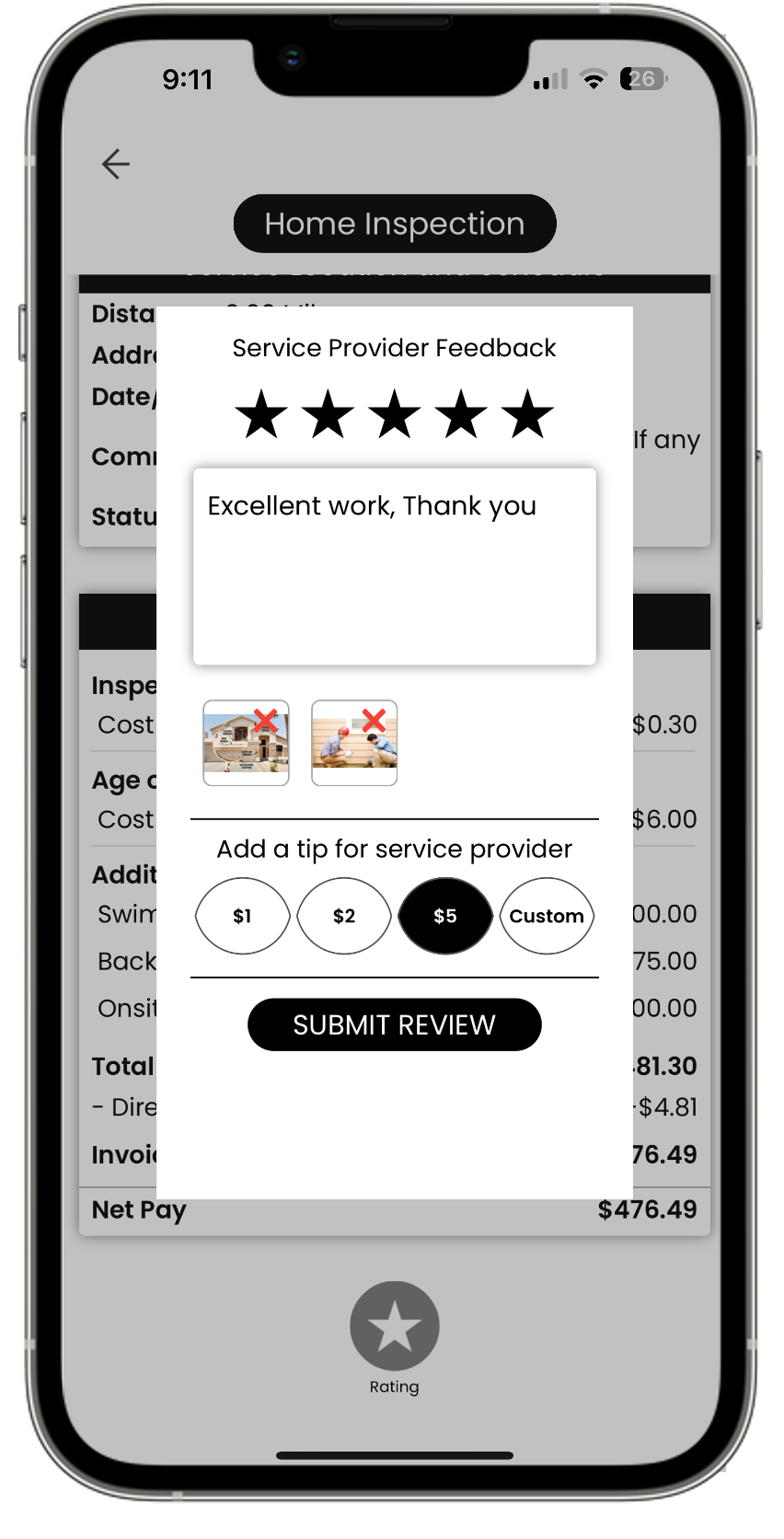784x1539 pixels.
Task: Edit the feedback text field
Action: click(x=395, y=567)
